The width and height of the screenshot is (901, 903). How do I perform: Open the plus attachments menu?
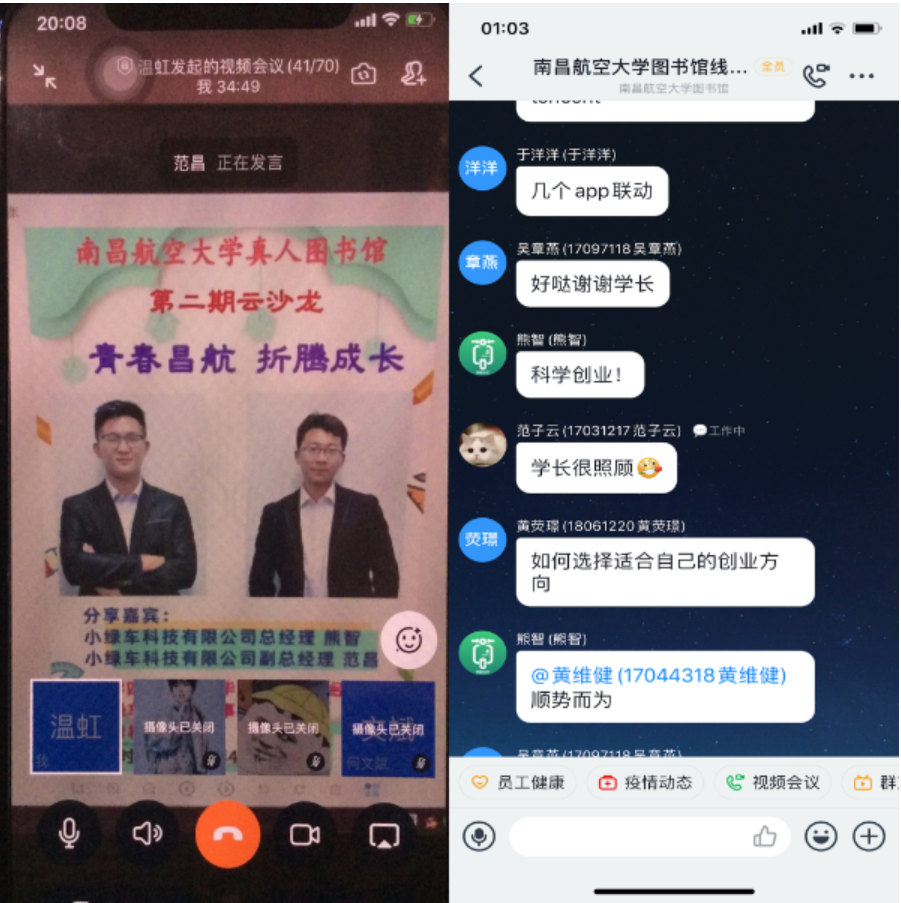pyautogui.click(x=869, y=836)
